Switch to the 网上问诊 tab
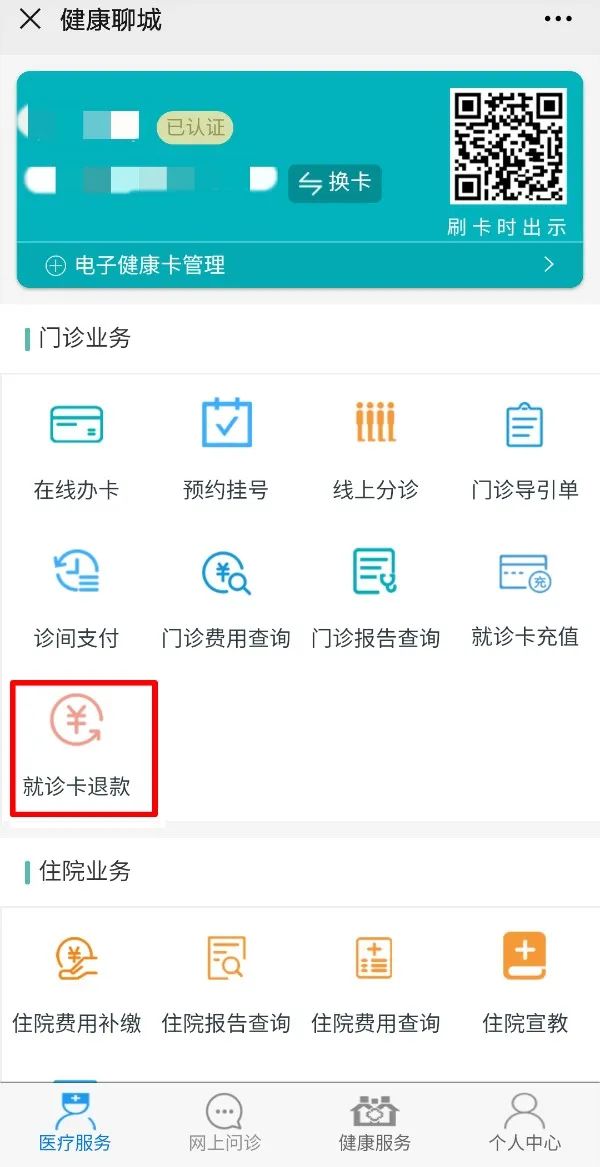This screenshot has height=1167, width=600. (x=225, y=1123)
